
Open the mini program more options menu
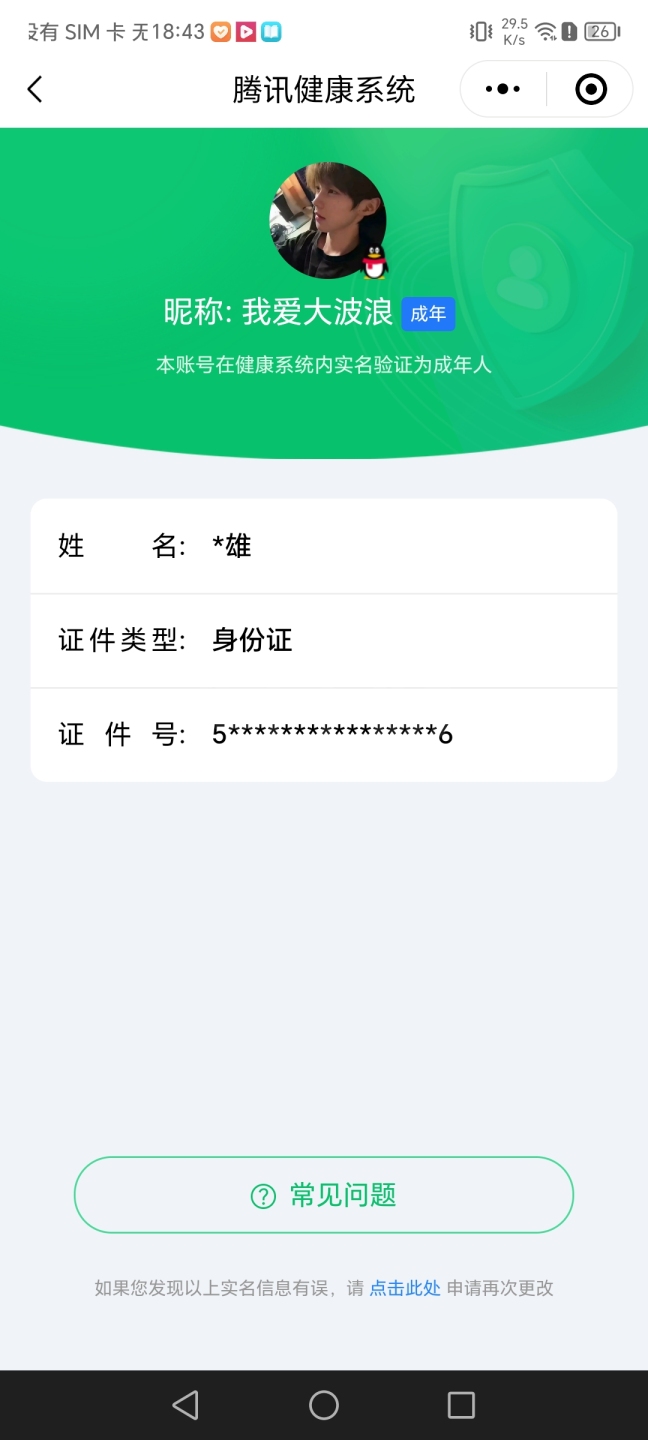(x=503, y=89)
